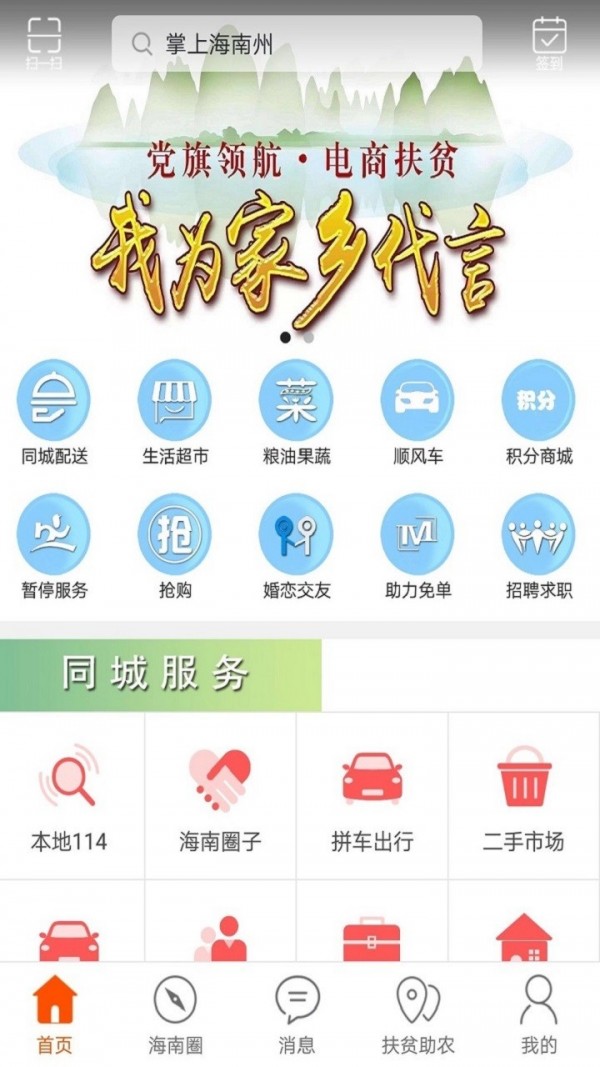This screenshot has height=1067, width=600.
Task: Open 招聘求职 job listings
Action: point(539,547)
